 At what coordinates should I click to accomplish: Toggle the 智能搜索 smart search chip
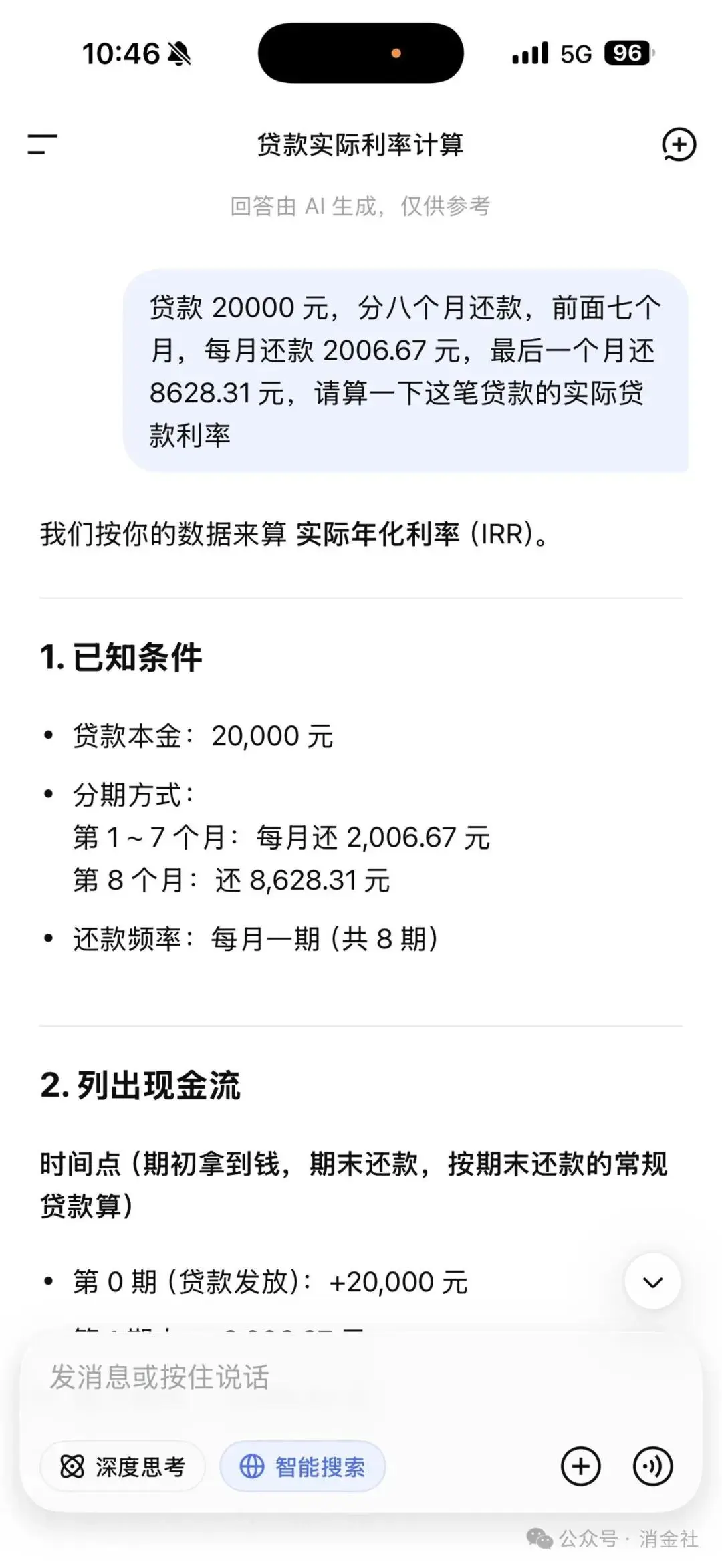pos(303,1466)
